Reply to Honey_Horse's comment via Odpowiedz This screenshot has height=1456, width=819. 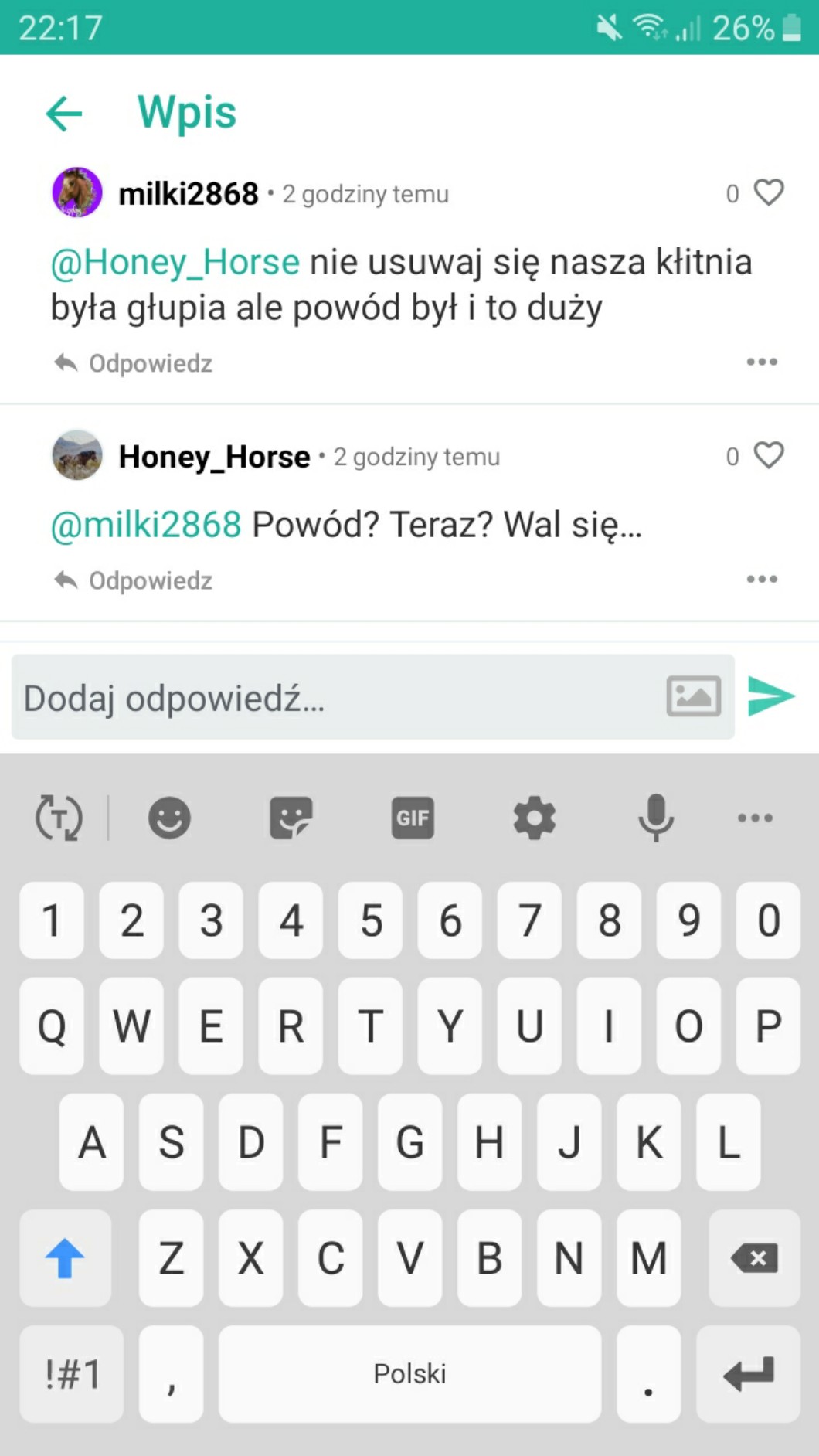(x=134, y=580)
